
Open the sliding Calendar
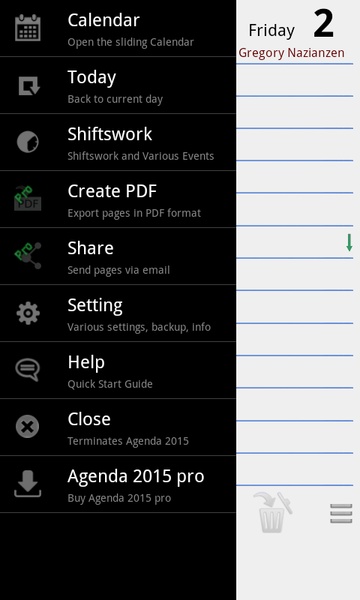(118, 28)
